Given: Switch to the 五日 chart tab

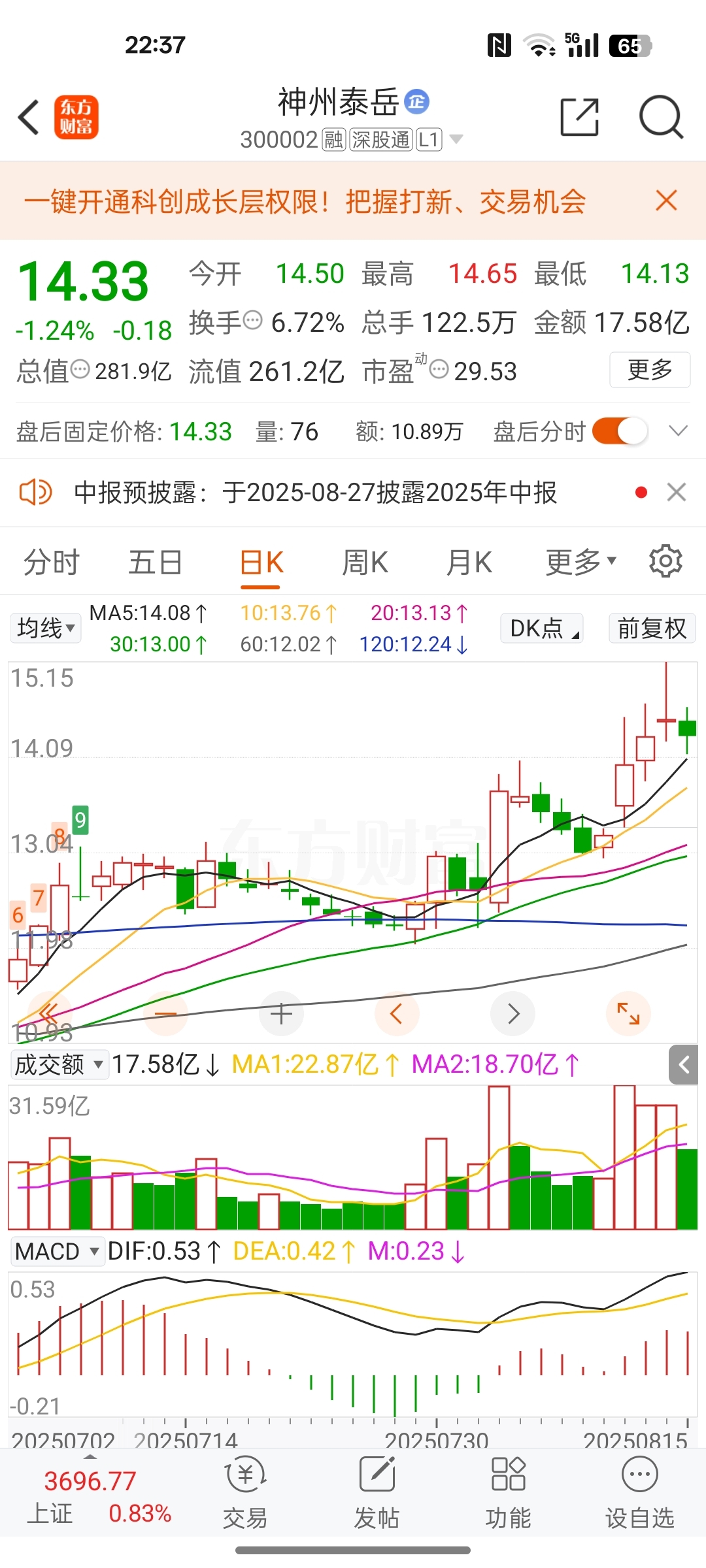Looking at the screenshot, I should coord(155,562).
